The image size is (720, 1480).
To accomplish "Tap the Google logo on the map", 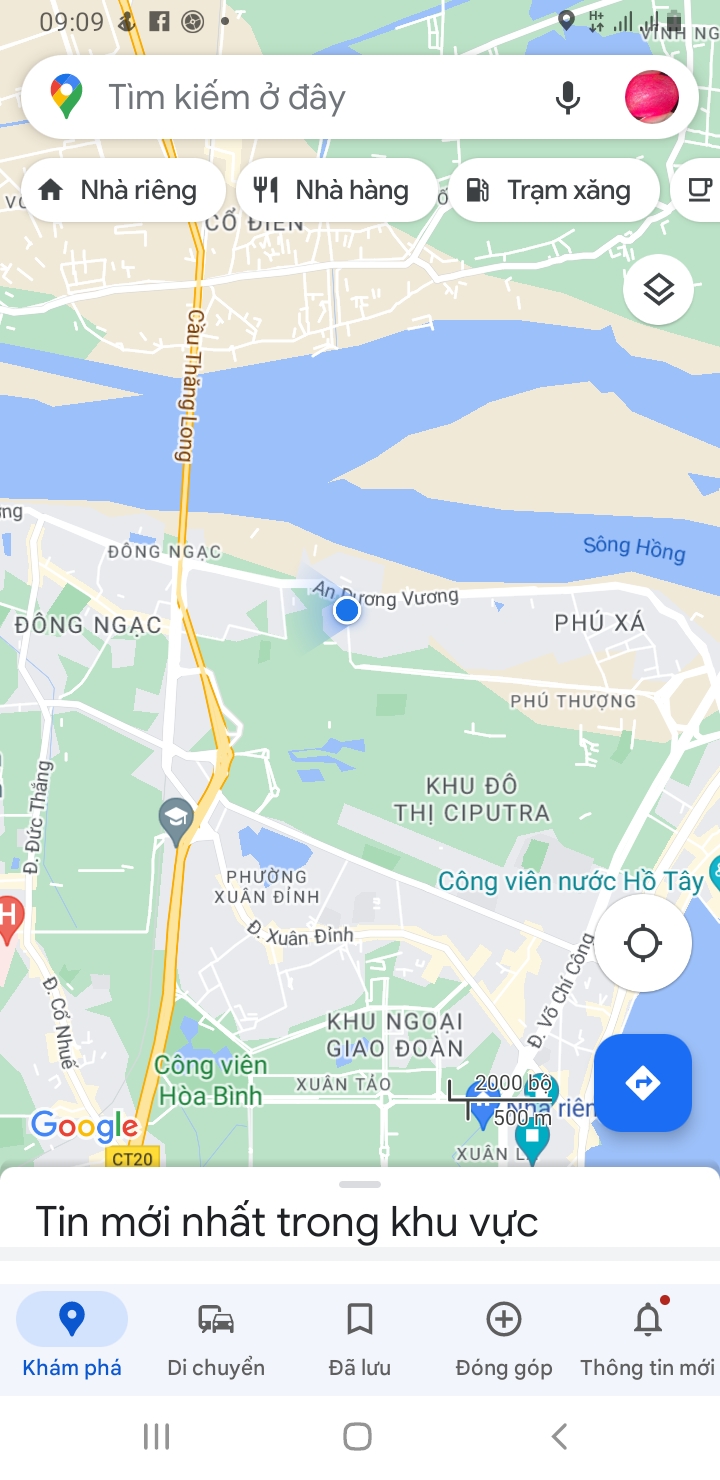I will point(83,1127).
